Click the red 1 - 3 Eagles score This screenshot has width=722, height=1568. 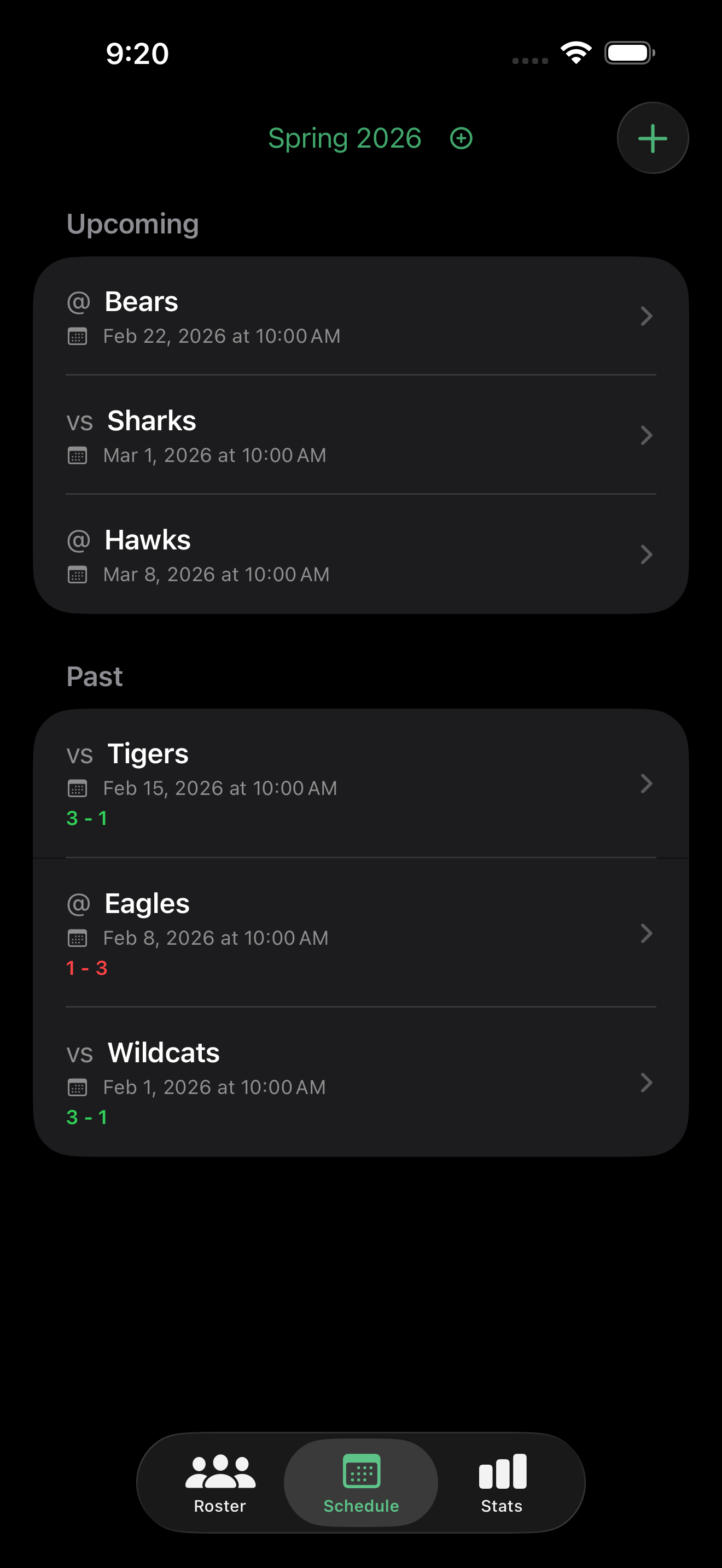coord(86,968)
